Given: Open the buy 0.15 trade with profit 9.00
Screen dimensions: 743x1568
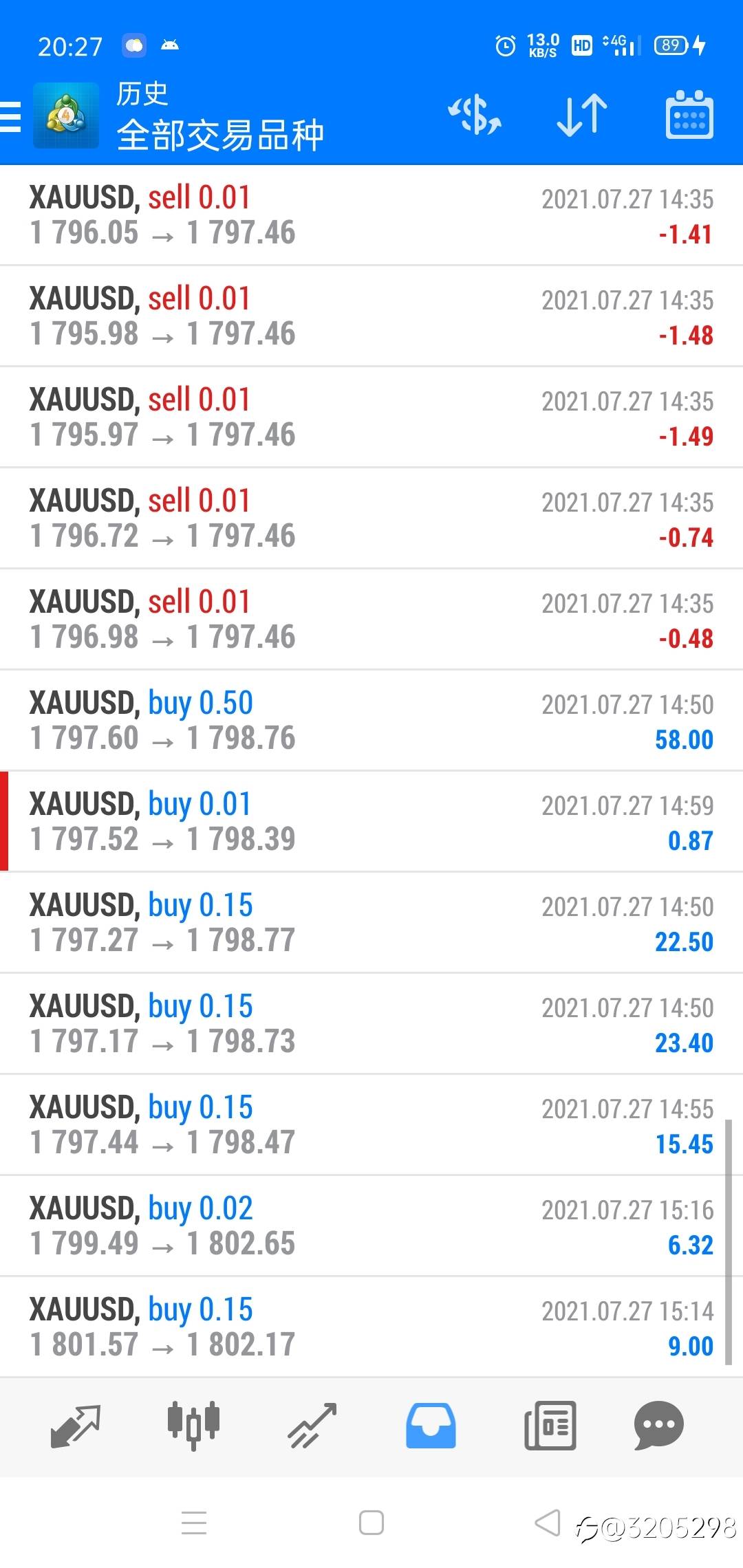Looking at the screenshot, I should [371, 1327].
